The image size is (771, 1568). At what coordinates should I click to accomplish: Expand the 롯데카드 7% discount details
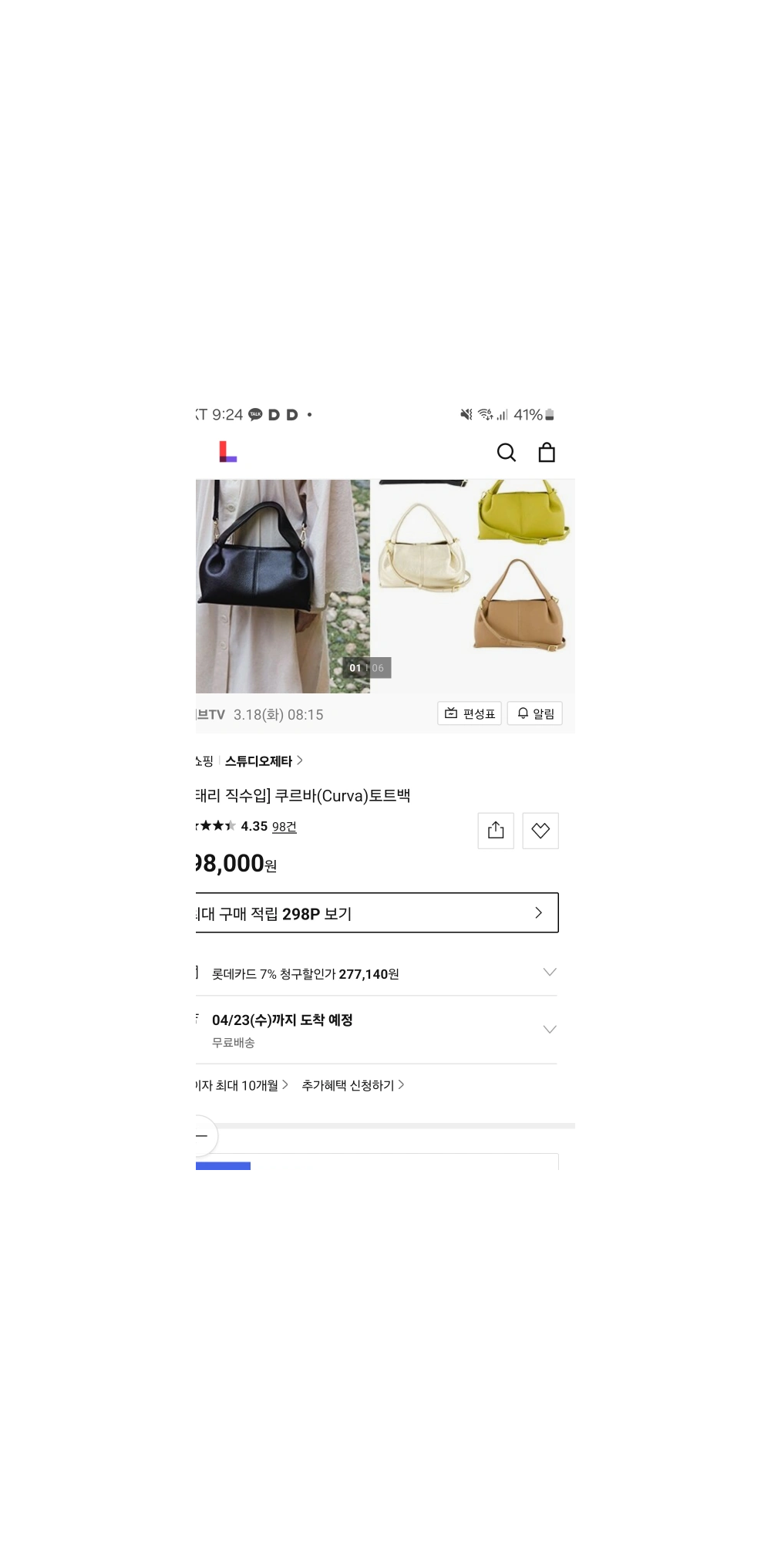point(549,973)
